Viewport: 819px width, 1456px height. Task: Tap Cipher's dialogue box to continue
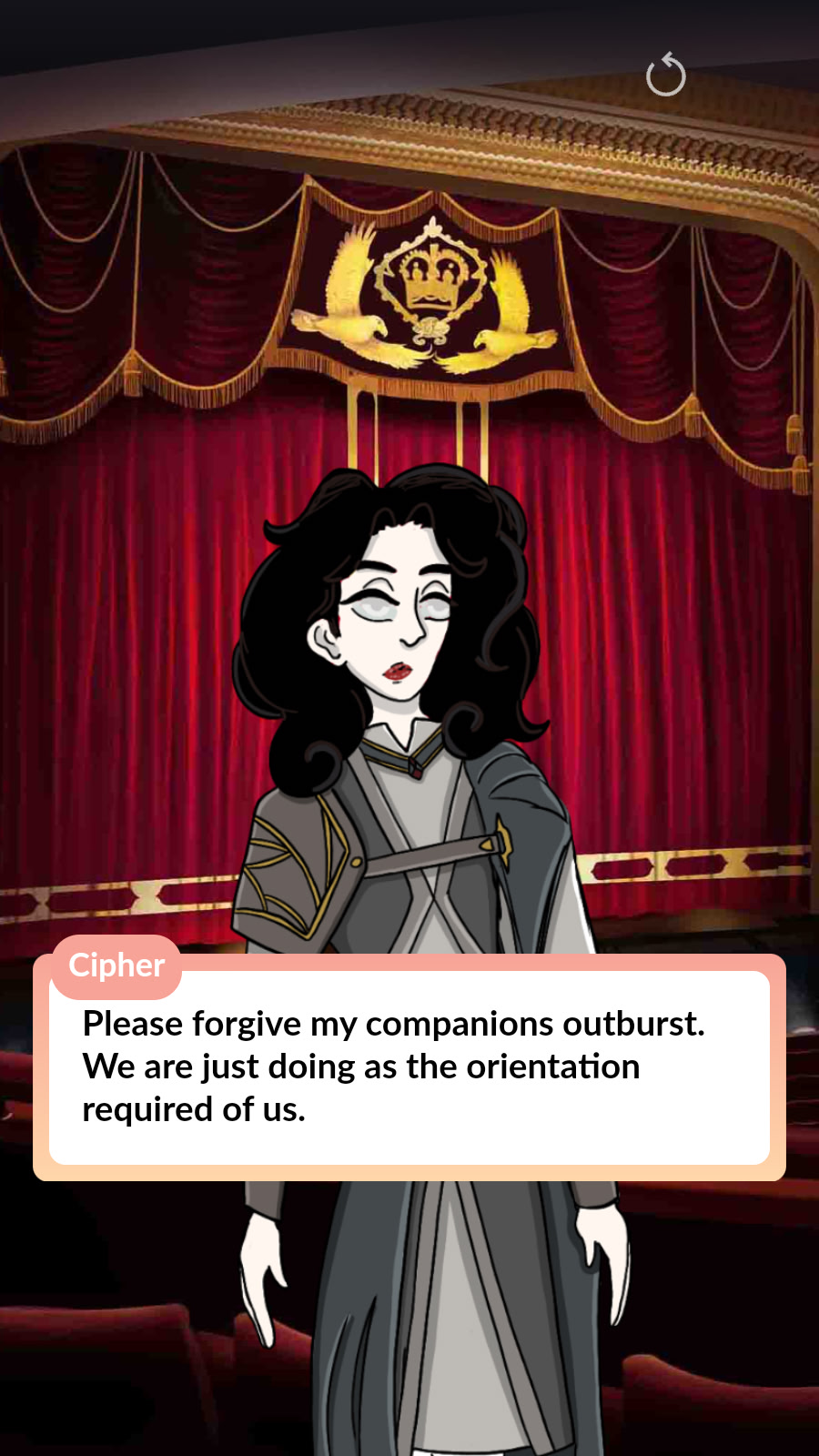coord(409,1067)
